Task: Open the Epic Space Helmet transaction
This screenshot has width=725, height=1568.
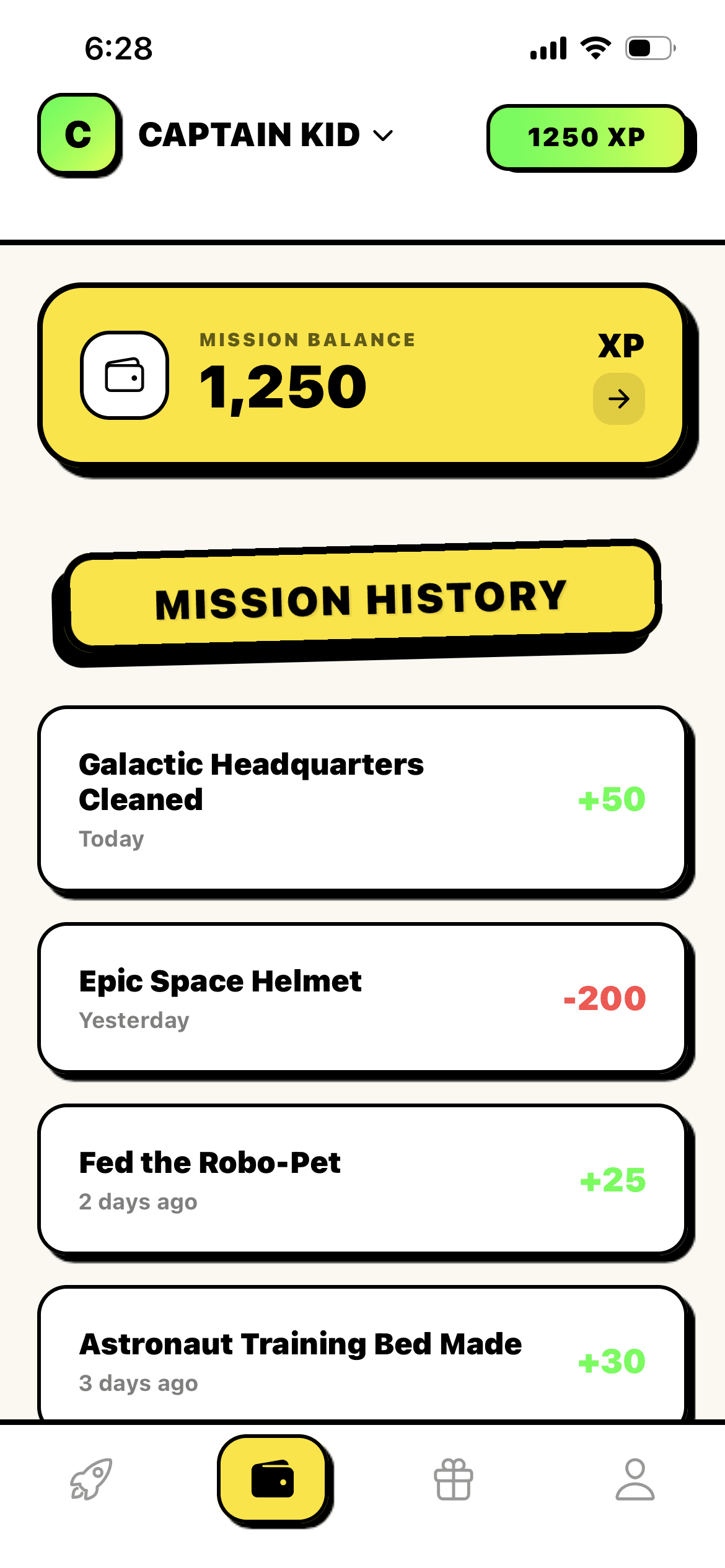Action: [362, 998]
